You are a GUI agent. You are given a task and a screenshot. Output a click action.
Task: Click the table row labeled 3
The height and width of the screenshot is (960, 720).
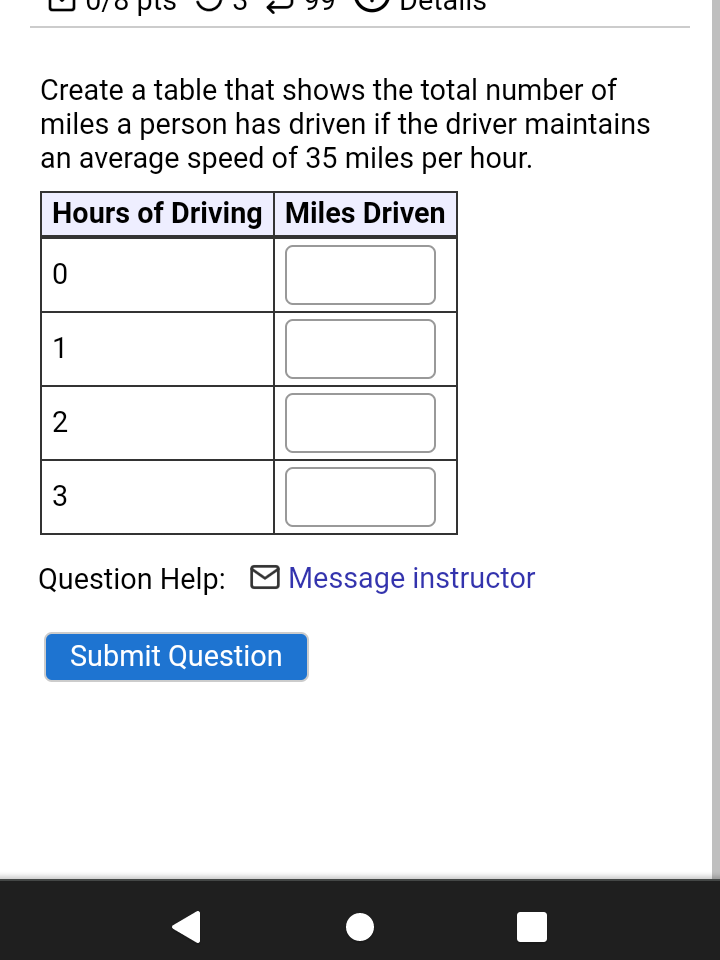[x=155, y=496]
